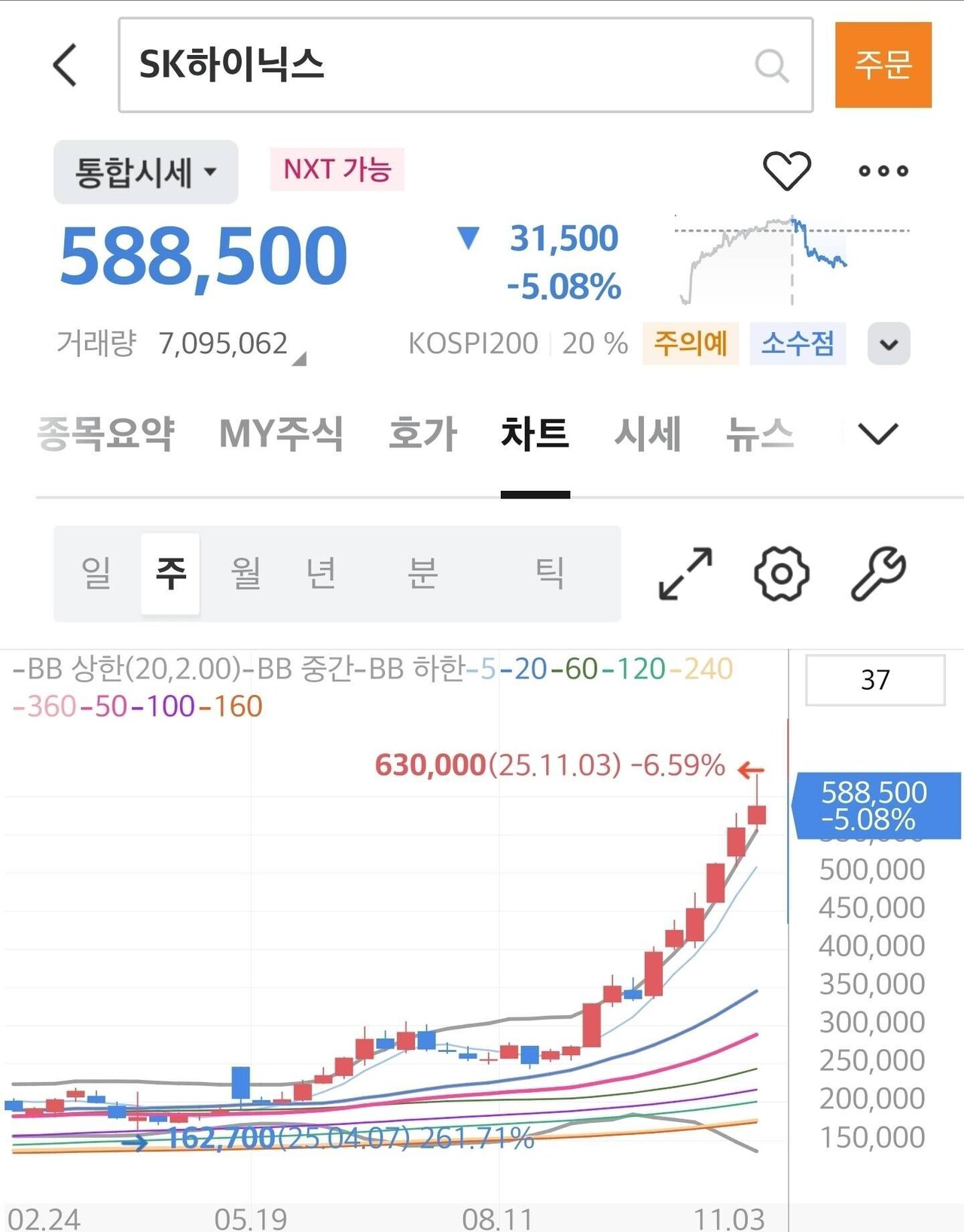Tap the back arrow to return
The image size is (964, 1232).
point(65,66)
